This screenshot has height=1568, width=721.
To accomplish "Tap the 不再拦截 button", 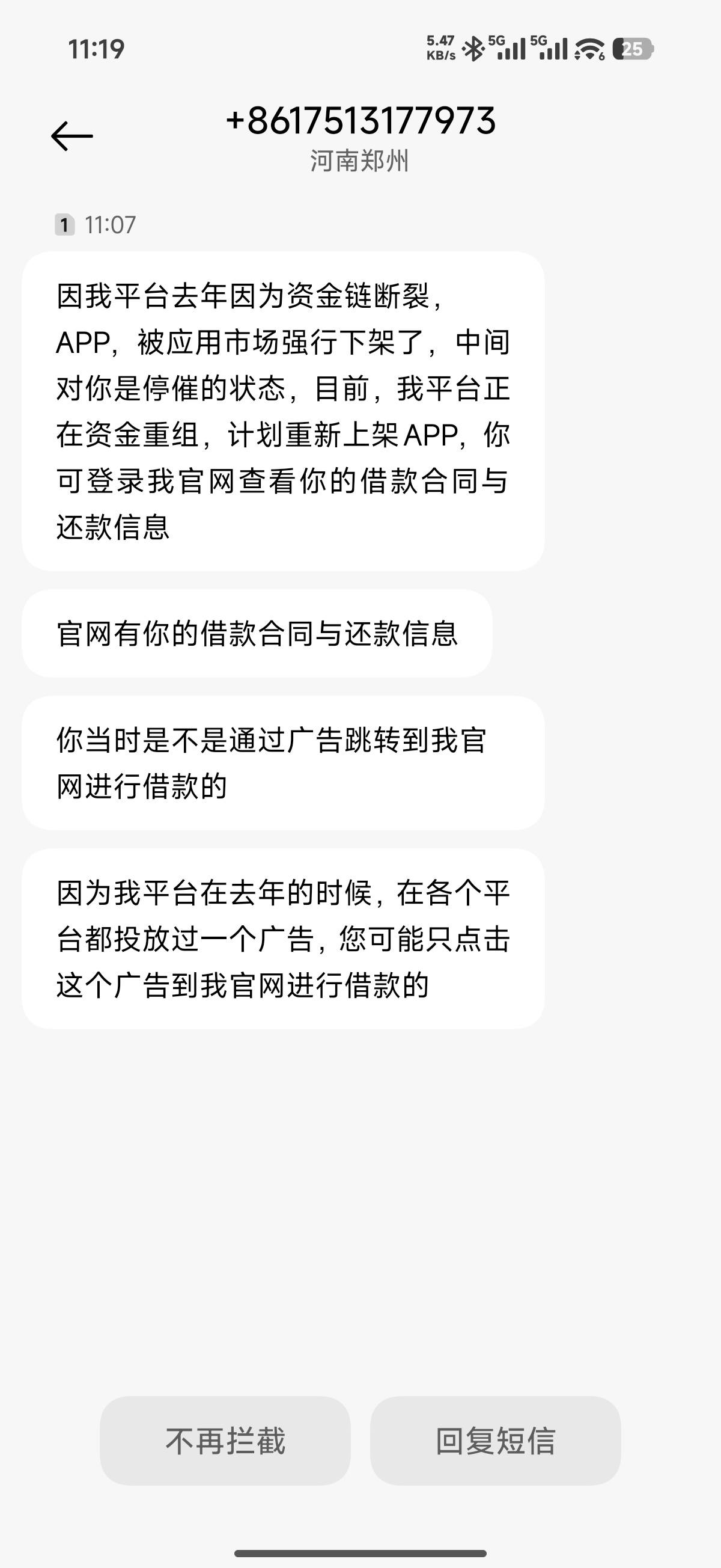I will click(x=225, y=1441).
